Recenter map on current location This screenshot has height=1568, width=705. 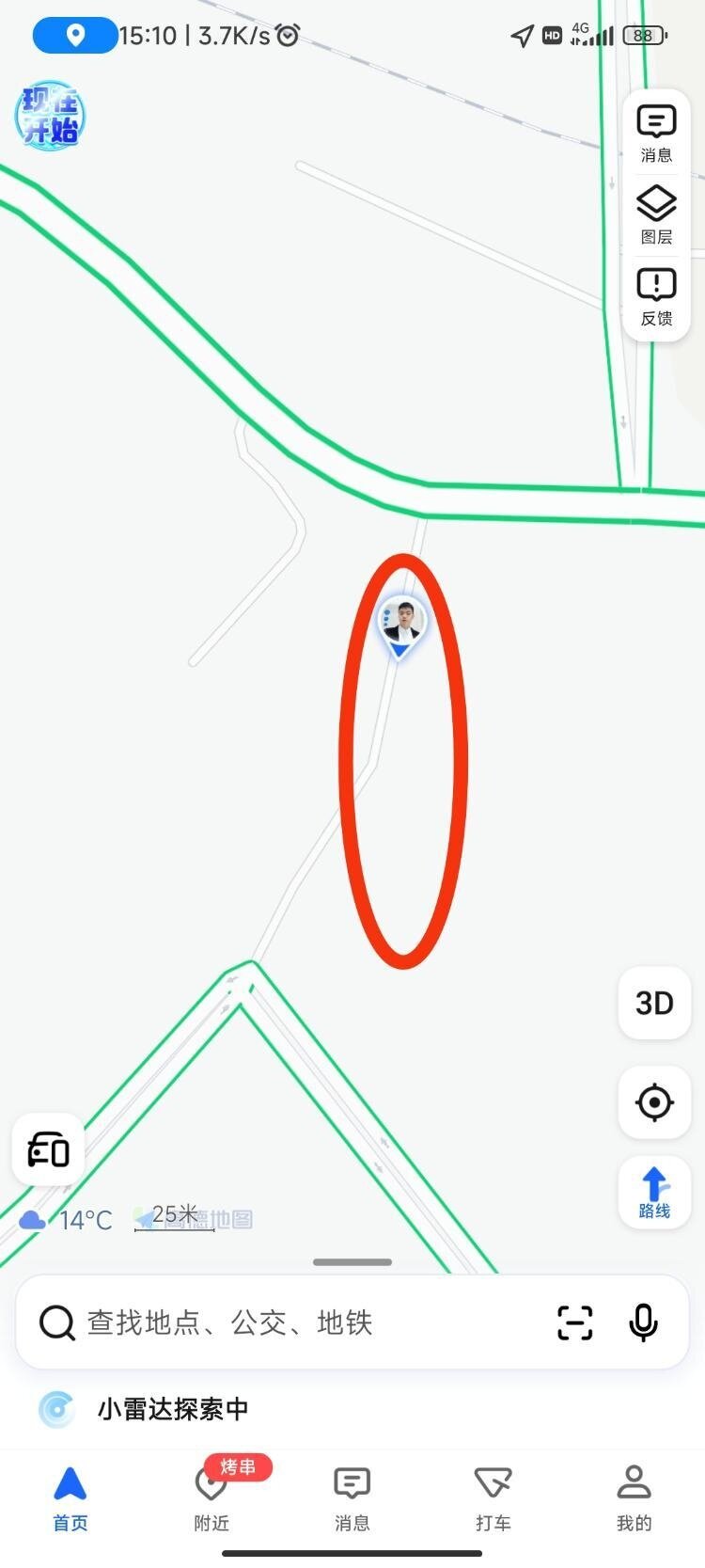click(654, 1102)
